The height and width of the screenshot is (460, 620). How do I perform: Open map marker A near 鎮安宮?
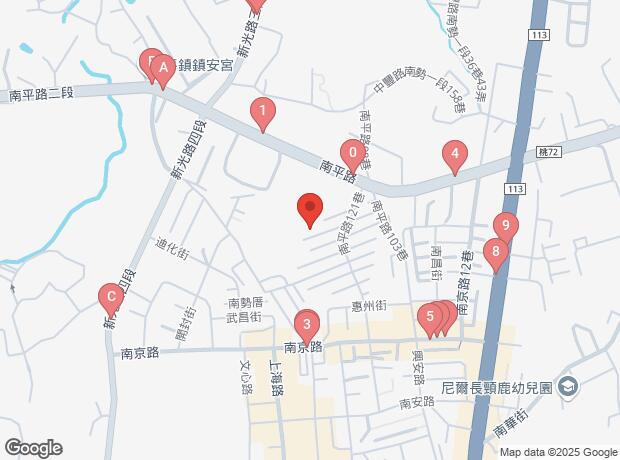click(163, 69)
